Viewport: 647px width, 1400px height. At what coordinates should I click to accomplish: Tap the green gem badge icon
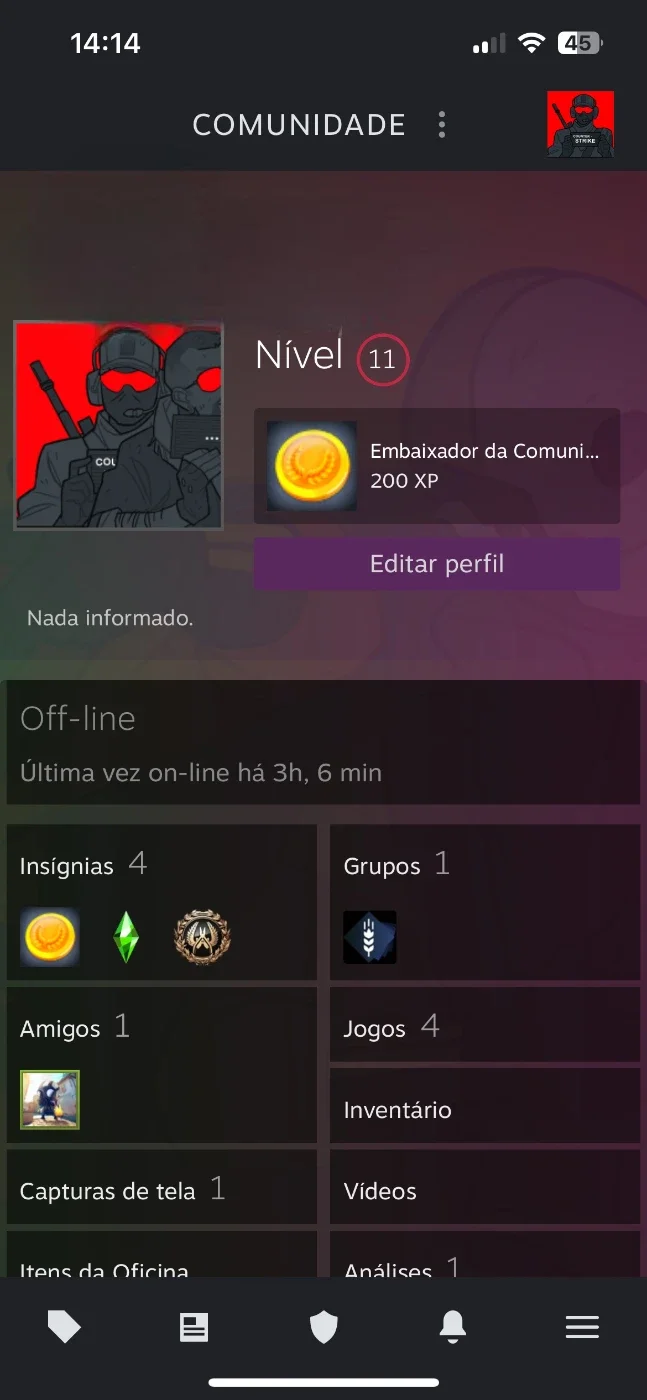point(126,937)
